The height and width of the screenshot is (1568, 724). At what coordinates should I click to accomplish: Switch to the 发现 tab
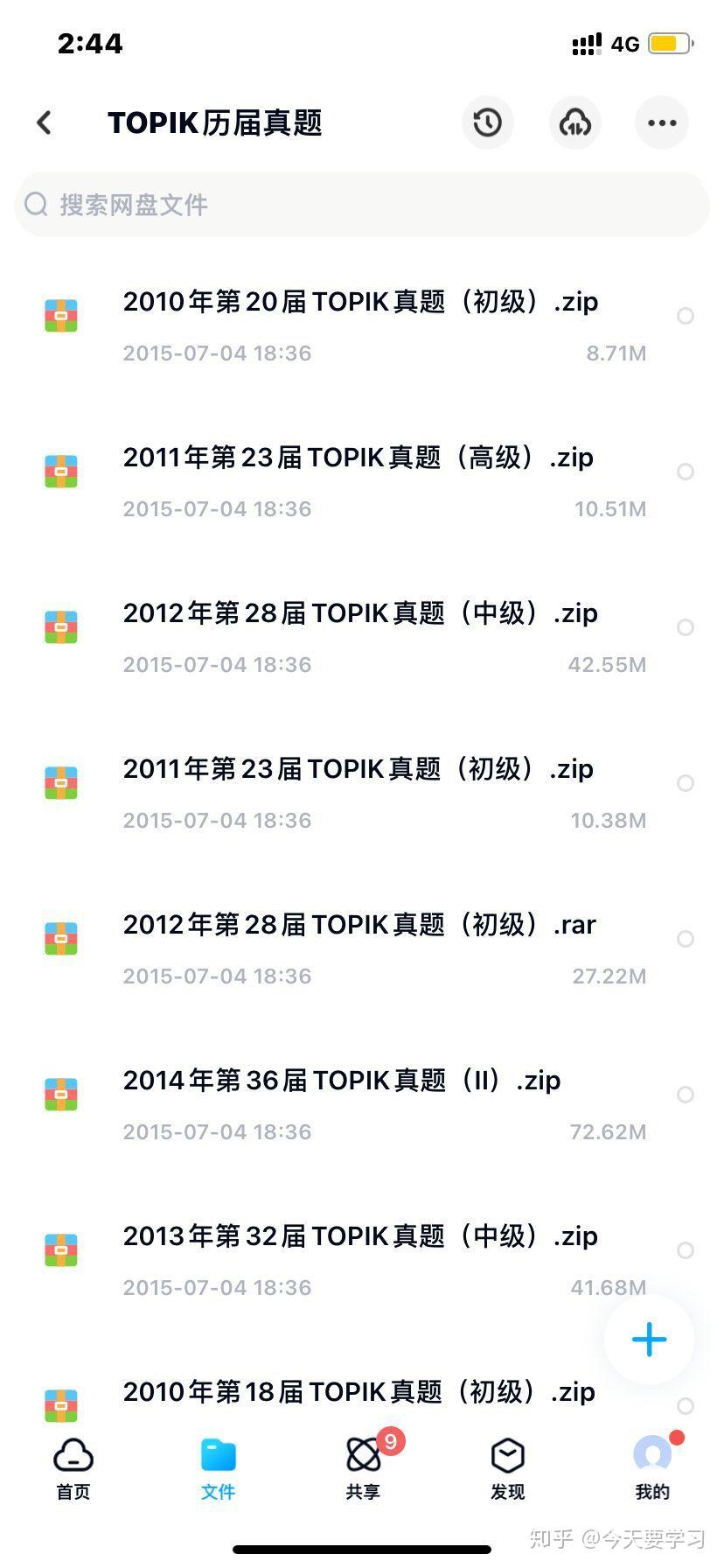click(x=507, y=1469)
